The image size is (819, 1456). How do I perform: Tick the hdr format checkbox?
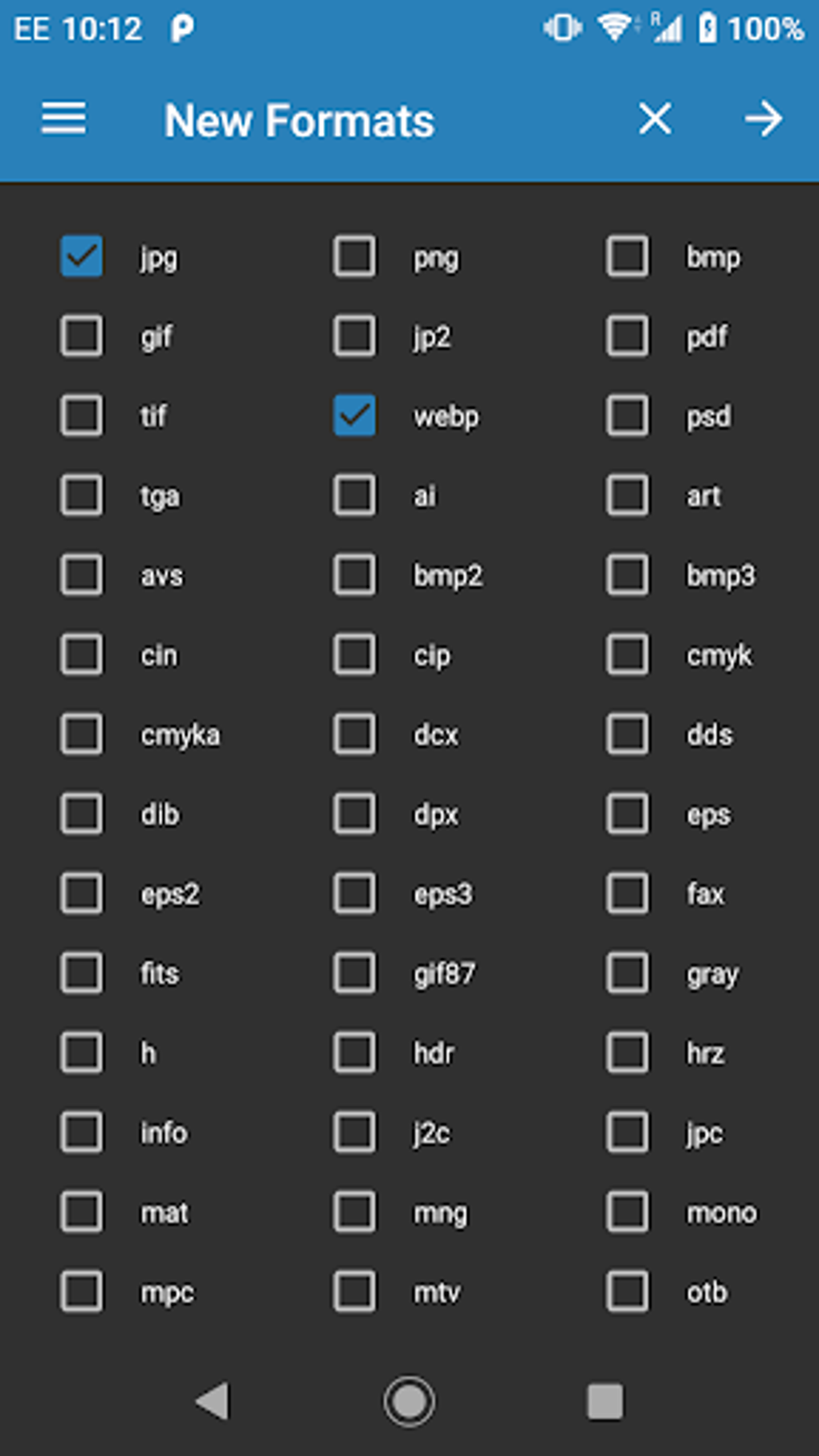click(354, 1052)
